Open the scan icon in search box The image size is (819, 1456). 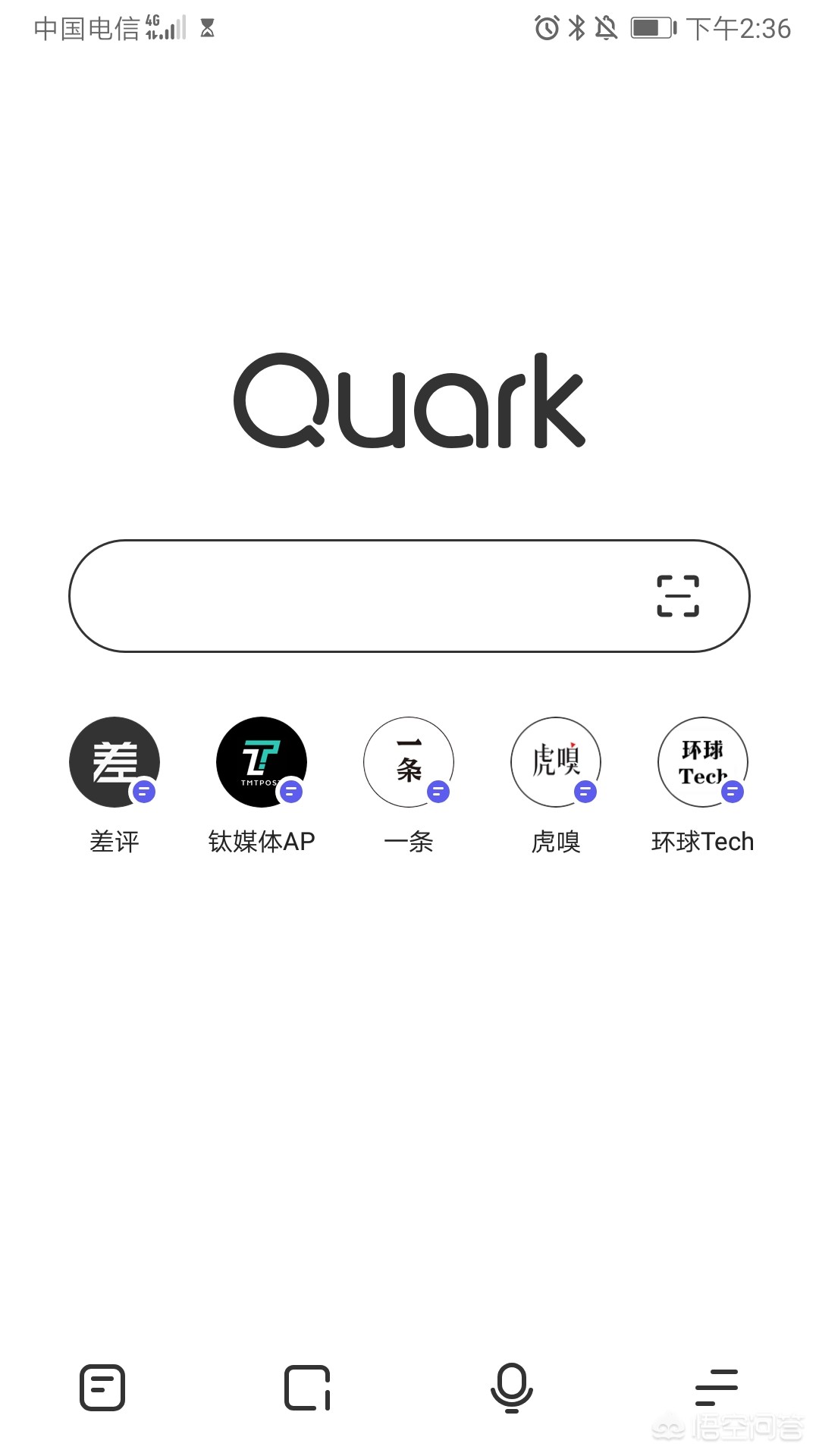click(x=677, y=596)
